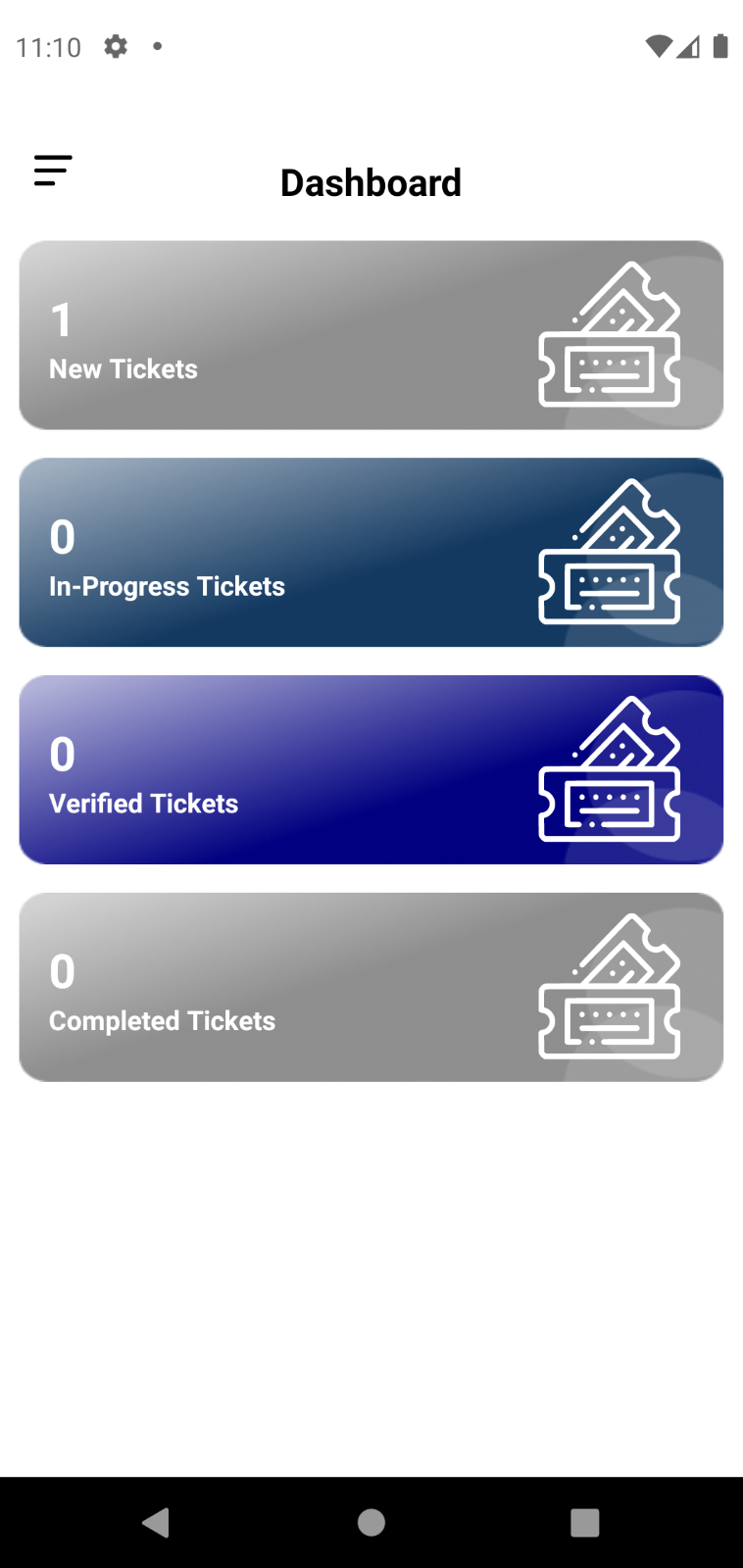Go back using the system back button
The height and width of the screenshot is (1568, 743).
(x=156, y=1522)
